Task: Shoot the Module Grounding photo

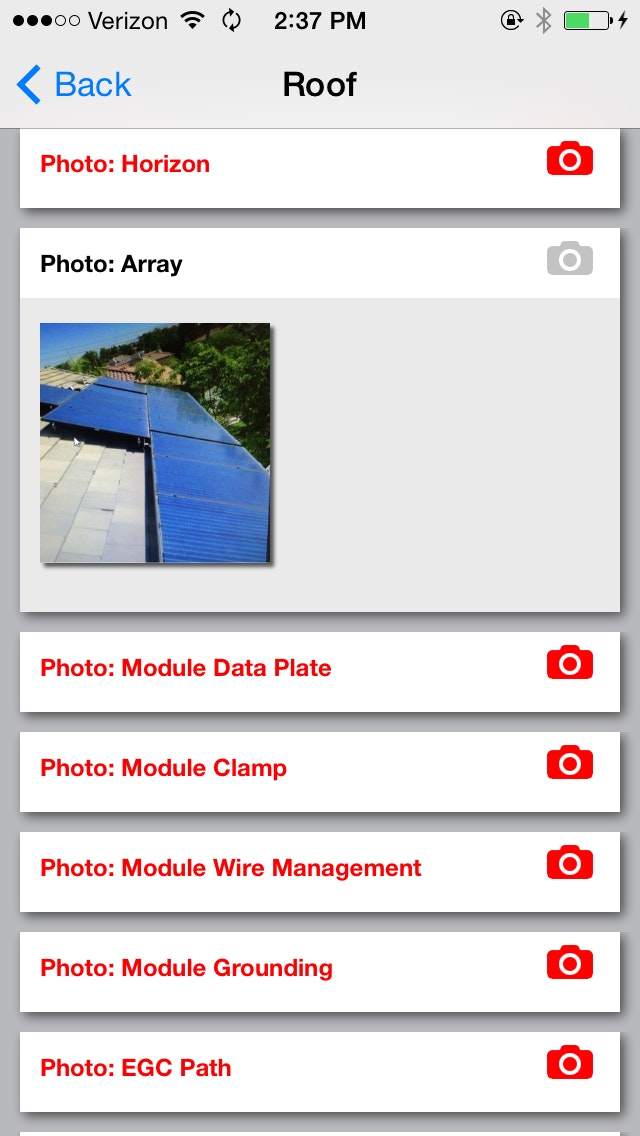Action: pos(570,964)
